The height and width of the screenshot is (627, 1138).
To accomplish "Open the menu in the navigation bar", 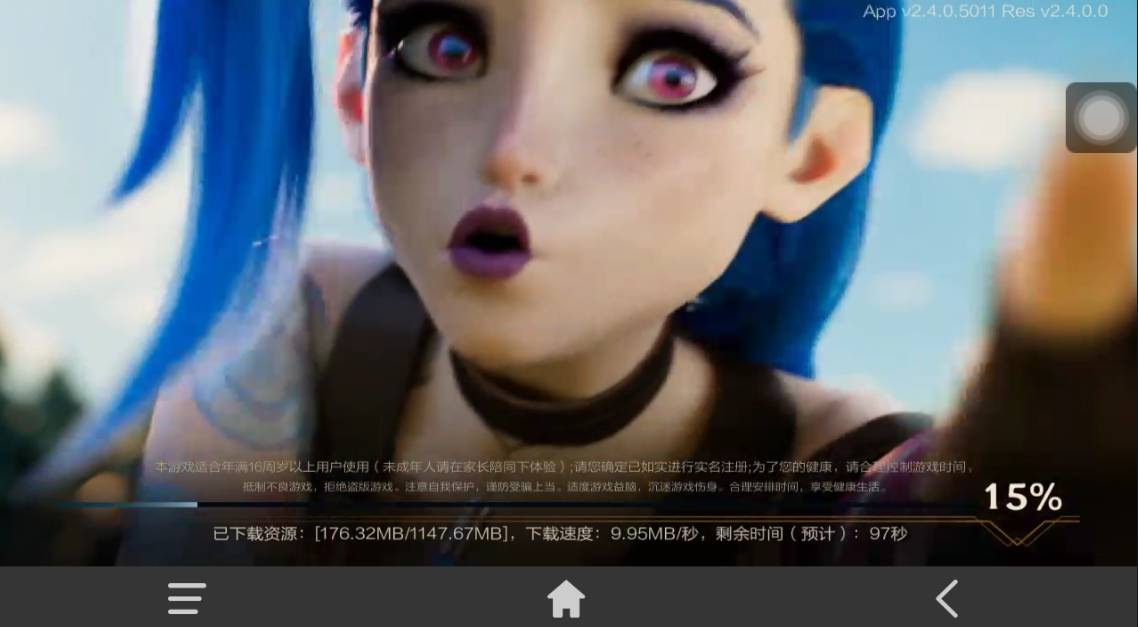I will coord(187,598).
